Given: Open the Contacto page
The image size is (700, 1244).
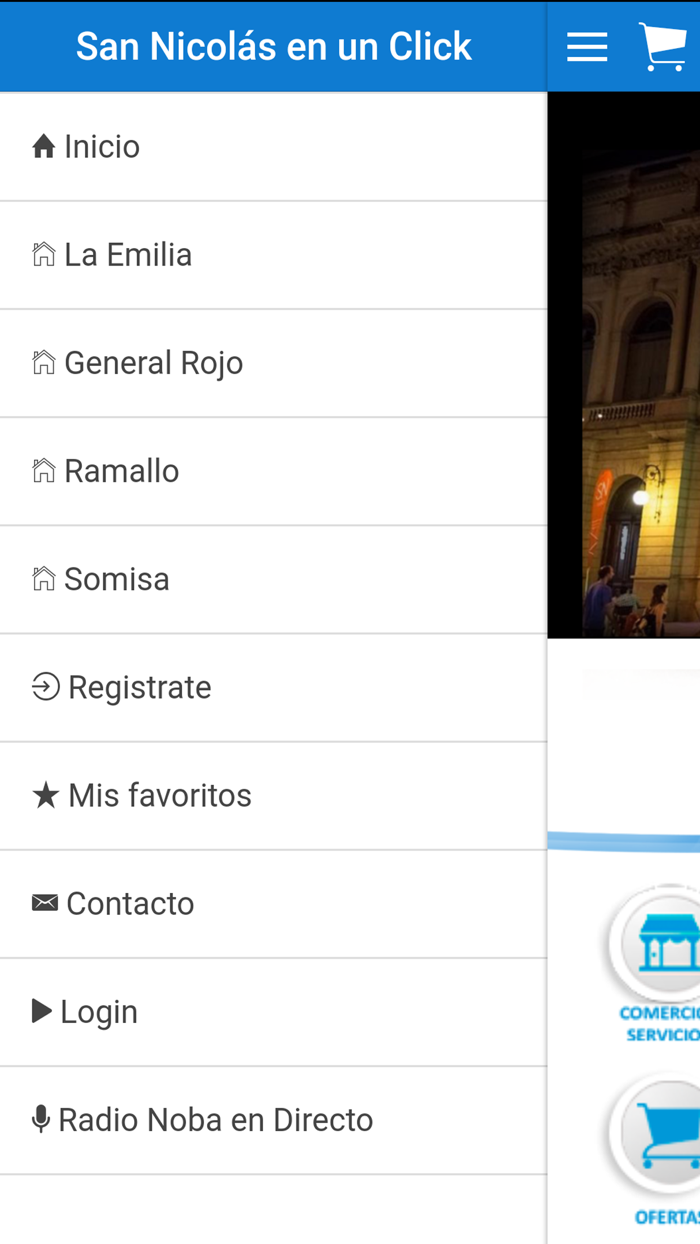Looking at the screenshot, I should coord(273,903).
